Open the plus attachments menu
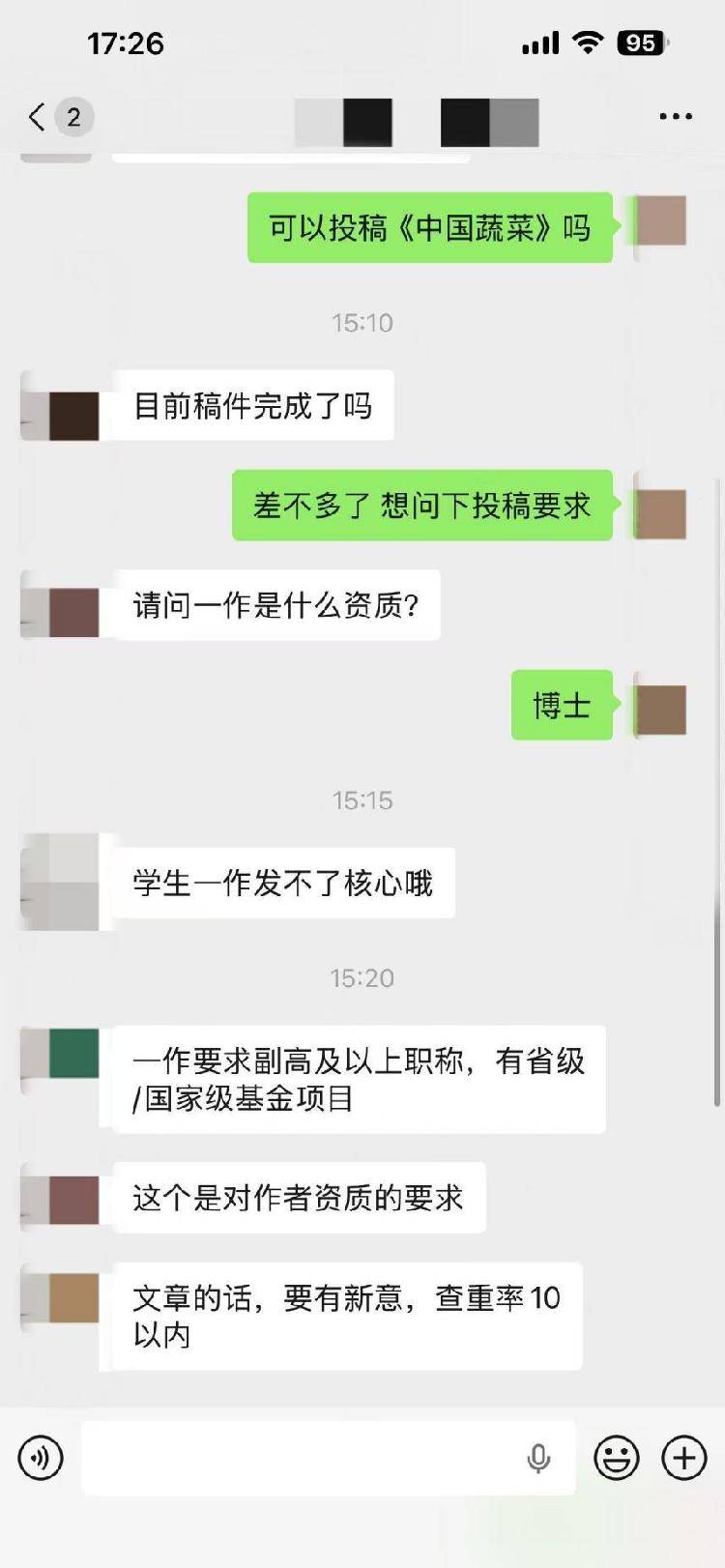Screen dimensions: 725x1568 [x=683, y=1457]
